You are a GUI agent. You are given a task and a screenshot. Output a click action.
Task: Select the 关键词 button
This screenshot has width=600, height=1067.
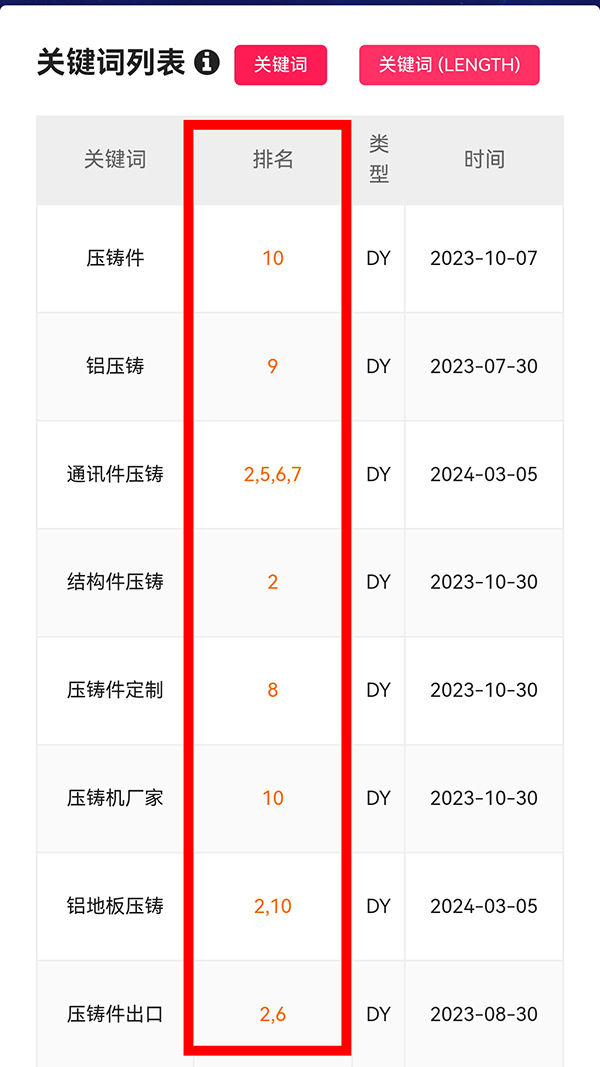coord(280,65)
